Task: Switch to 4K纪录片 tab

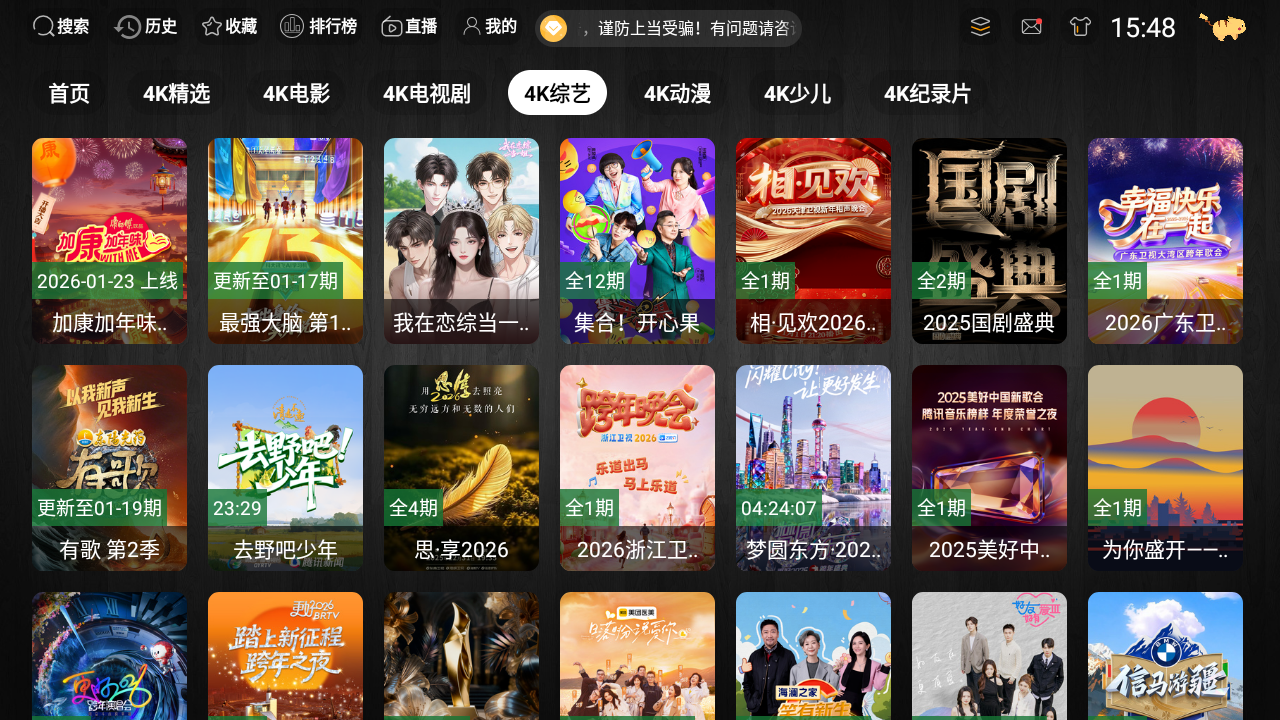Action: [927, 93]
